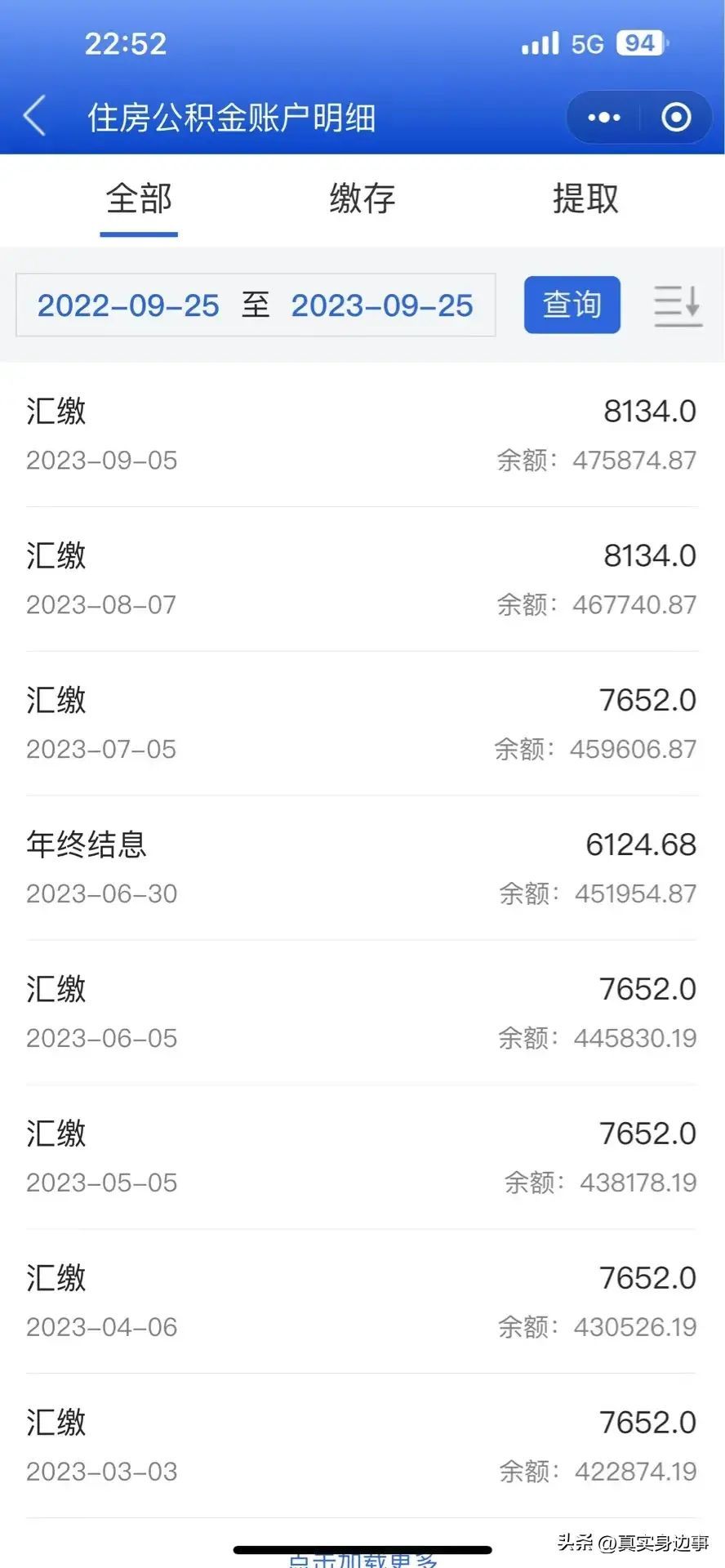
Task: Tap the 查询 button
Action: [572, 305]
